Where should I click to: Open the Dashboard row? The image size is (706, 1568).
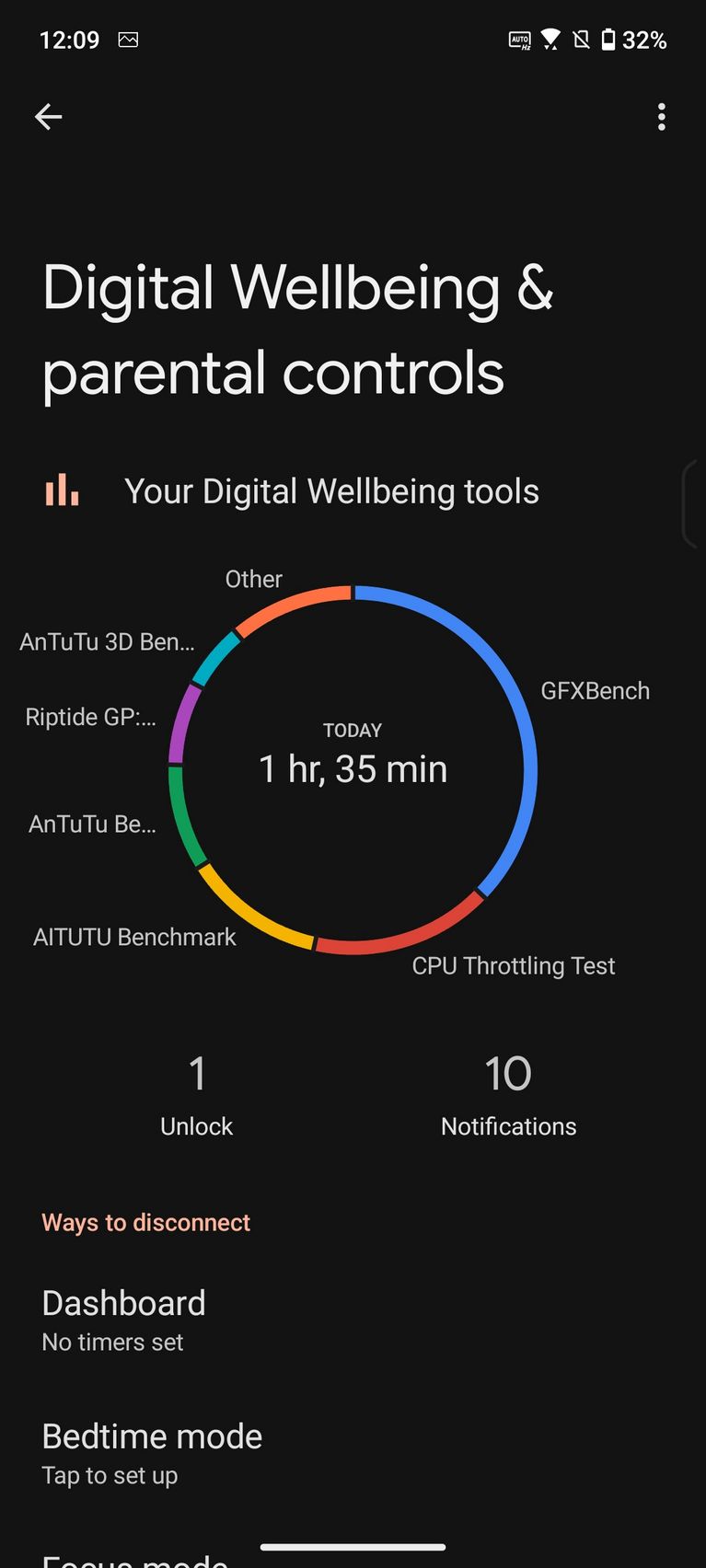(x=124, y=1320)
